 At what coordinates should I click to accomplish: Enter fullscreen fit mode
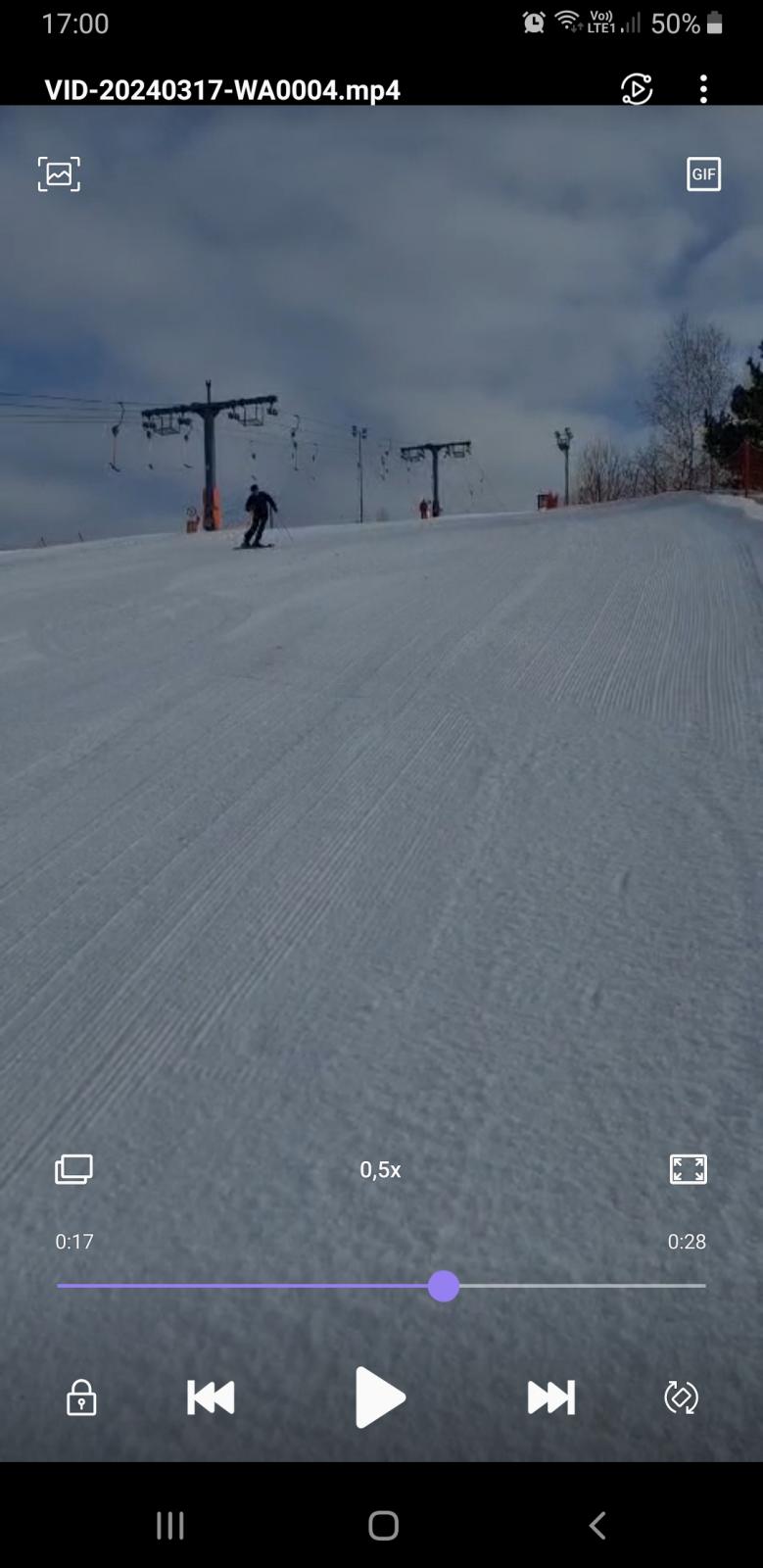pos(688,1169)
